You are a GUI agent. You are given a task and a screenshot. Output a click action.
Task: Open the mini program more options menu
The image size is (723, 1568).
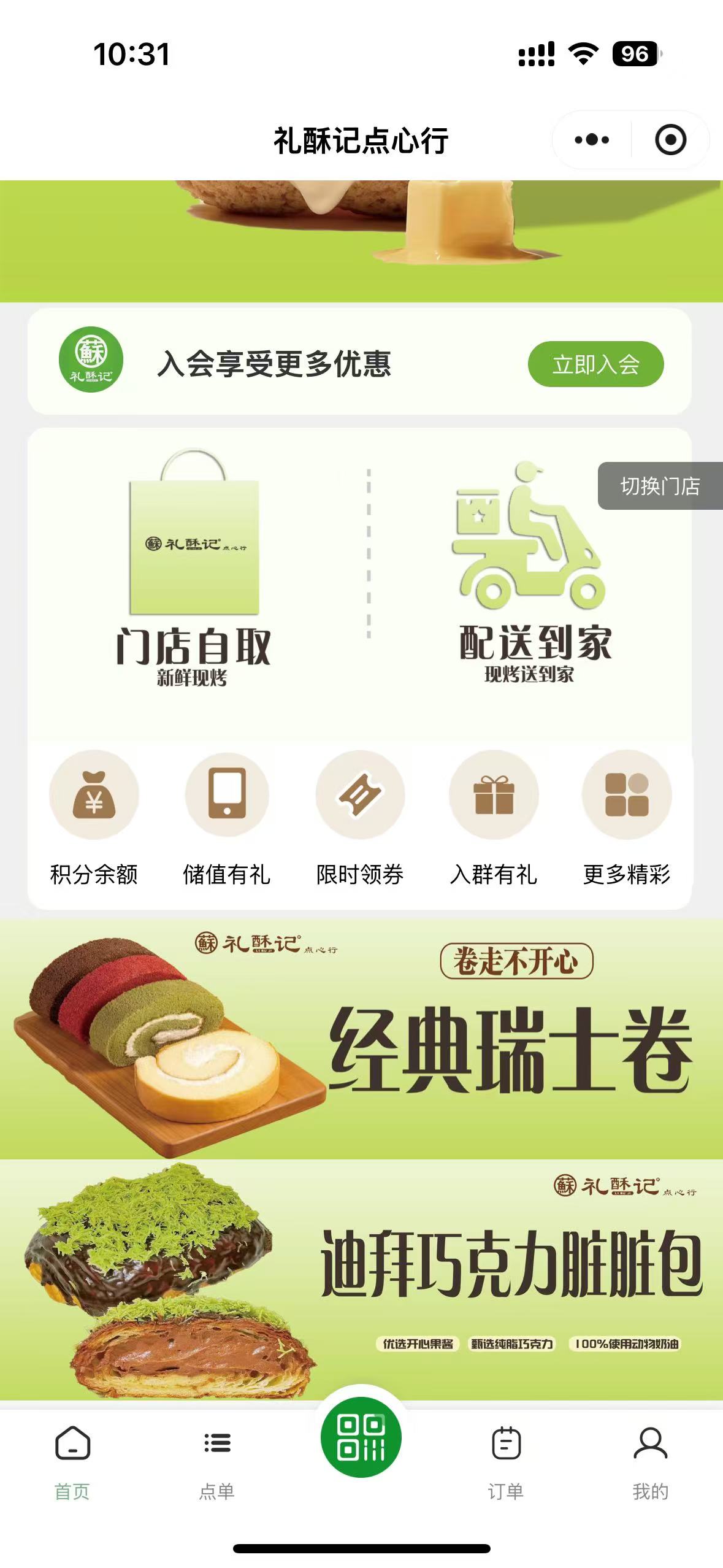point(592,140)
